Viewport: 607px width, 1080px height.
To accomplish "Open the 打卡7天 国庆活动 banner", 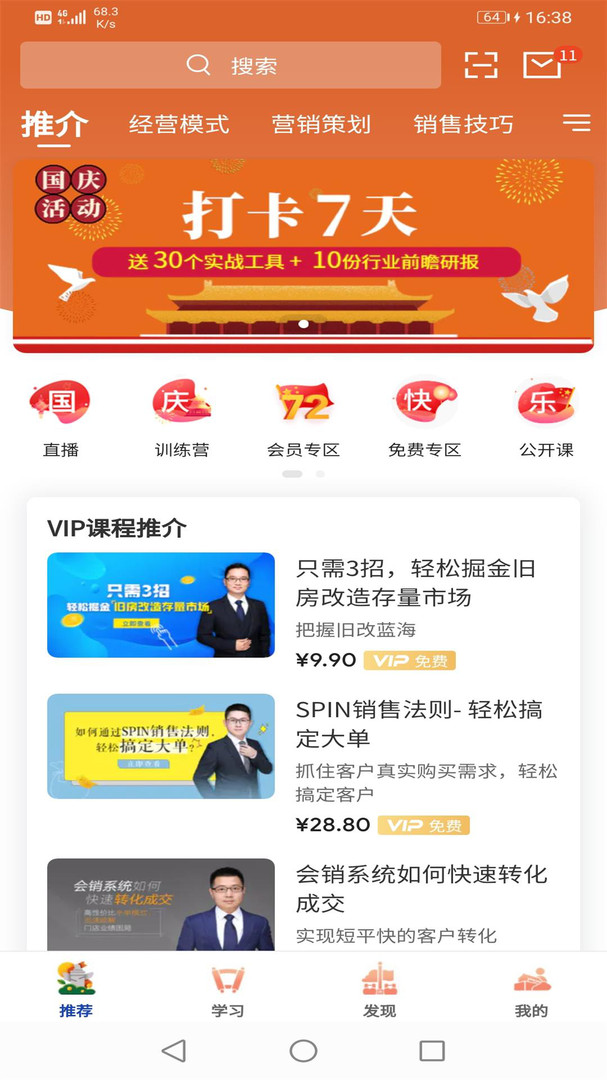I will tap(303, 255).
